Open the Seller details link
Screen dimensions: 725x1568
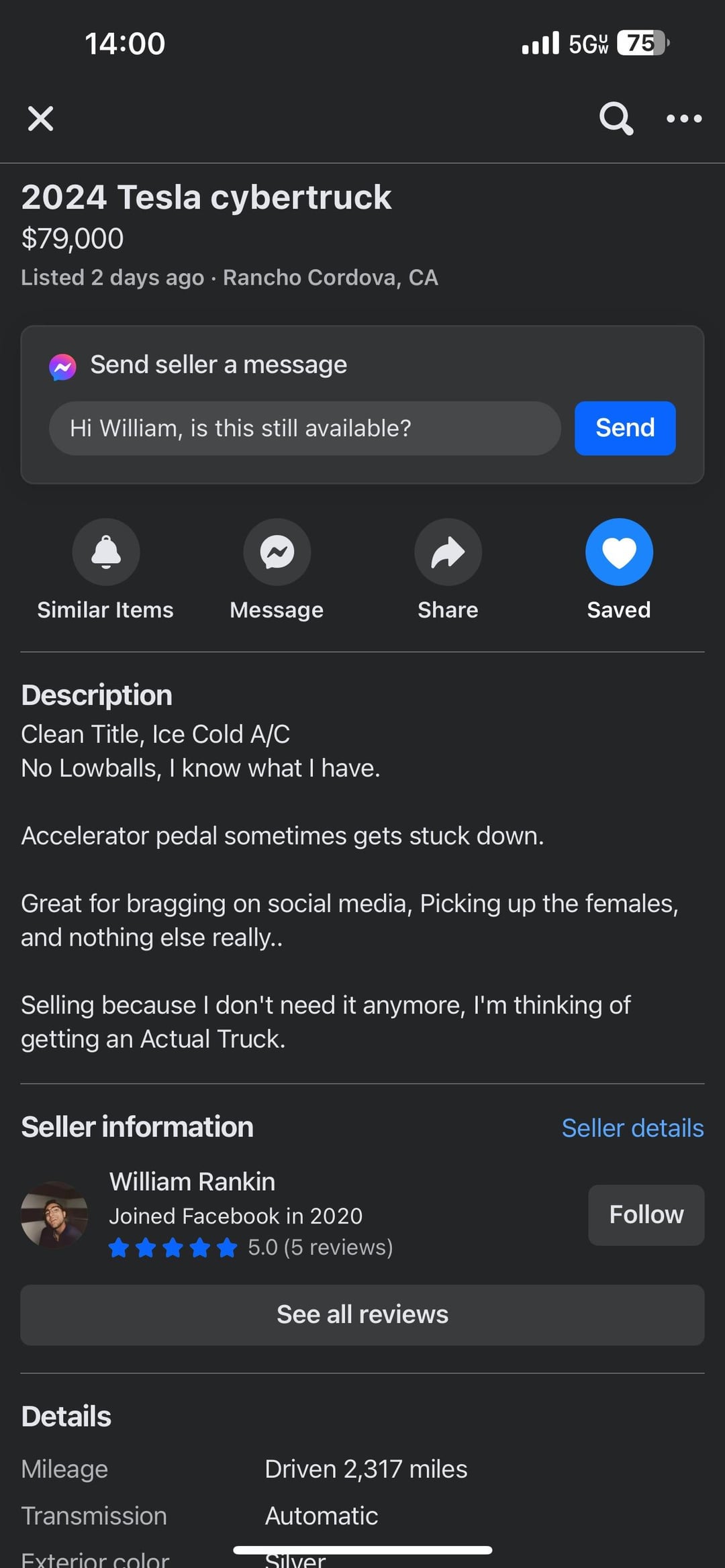click(632, 1128)
